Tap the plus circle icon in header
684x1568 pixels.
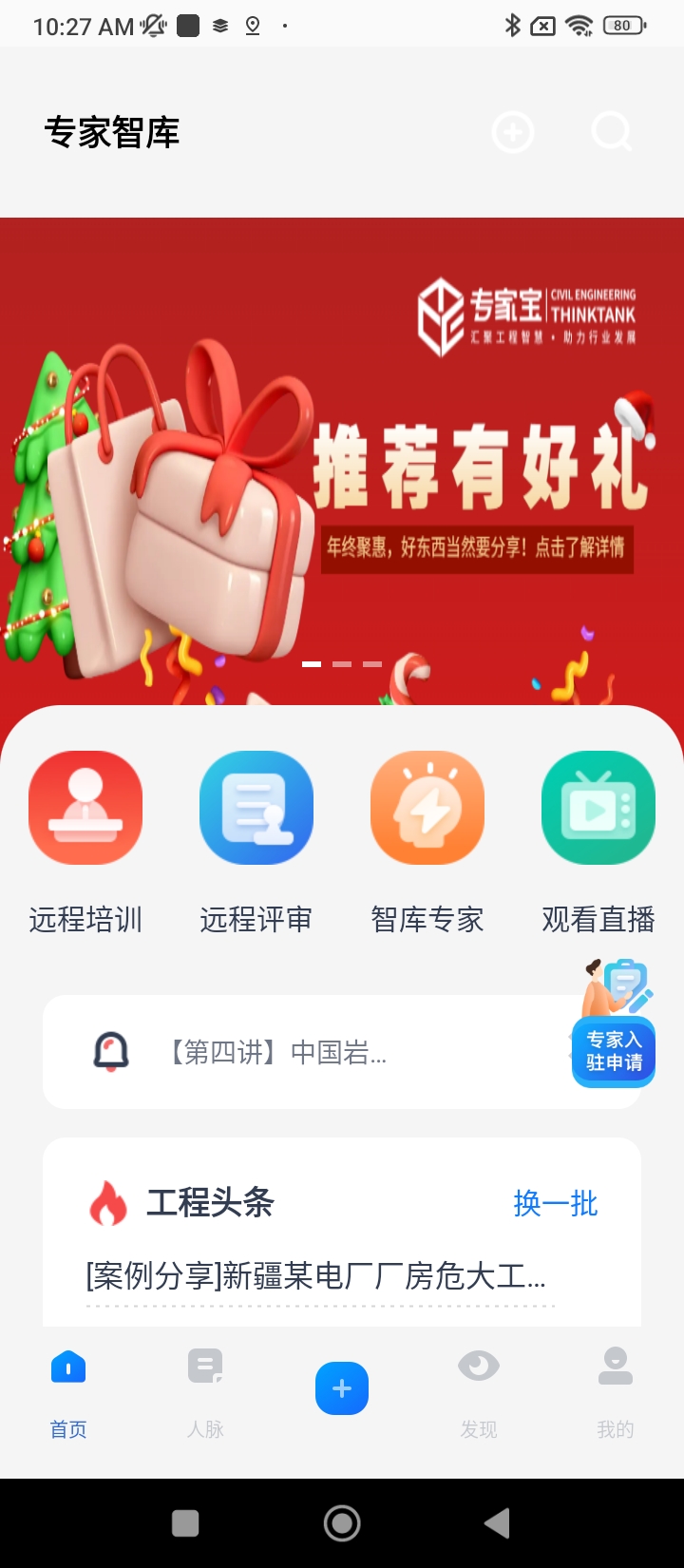[513, 133]
